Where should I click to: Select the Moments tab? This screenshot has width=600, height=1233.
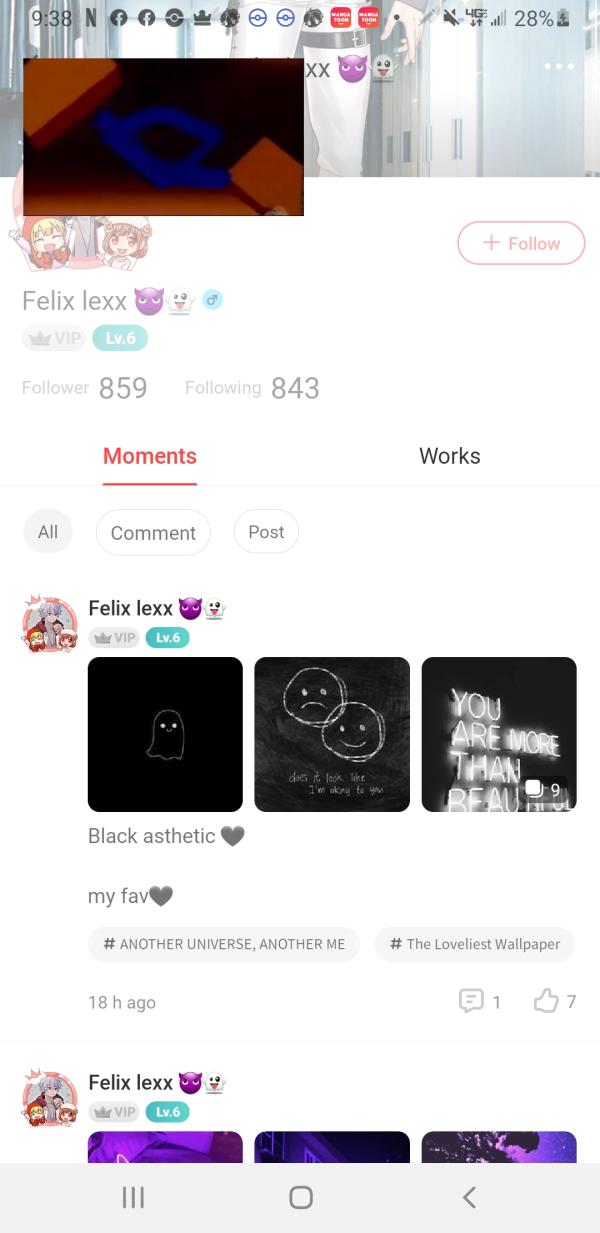point(150,456)
